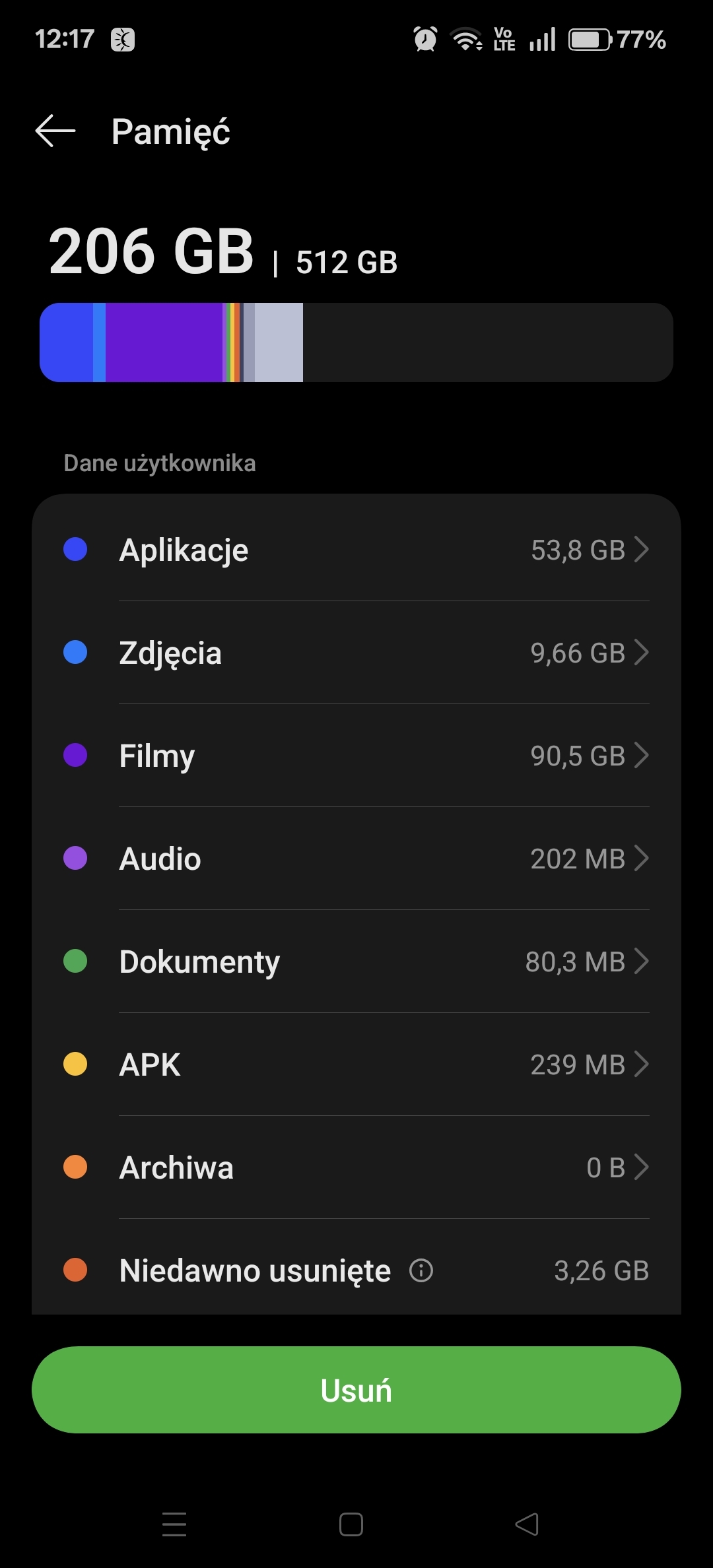Select the Dokumenty row
Image resolution: width=713 pixels, height=1568 pixels.
[356, 962]
